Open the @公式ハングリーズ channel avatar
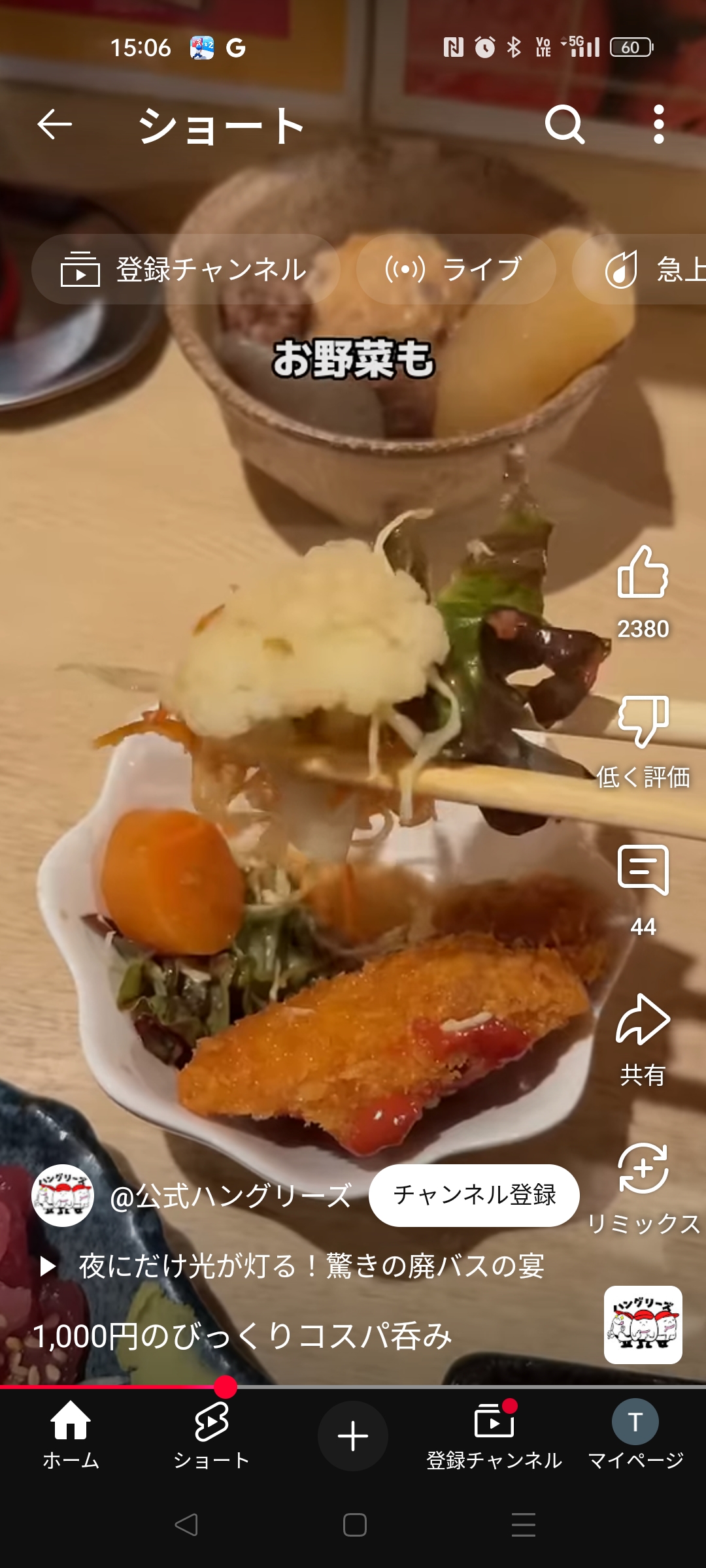 point(63,1195)
